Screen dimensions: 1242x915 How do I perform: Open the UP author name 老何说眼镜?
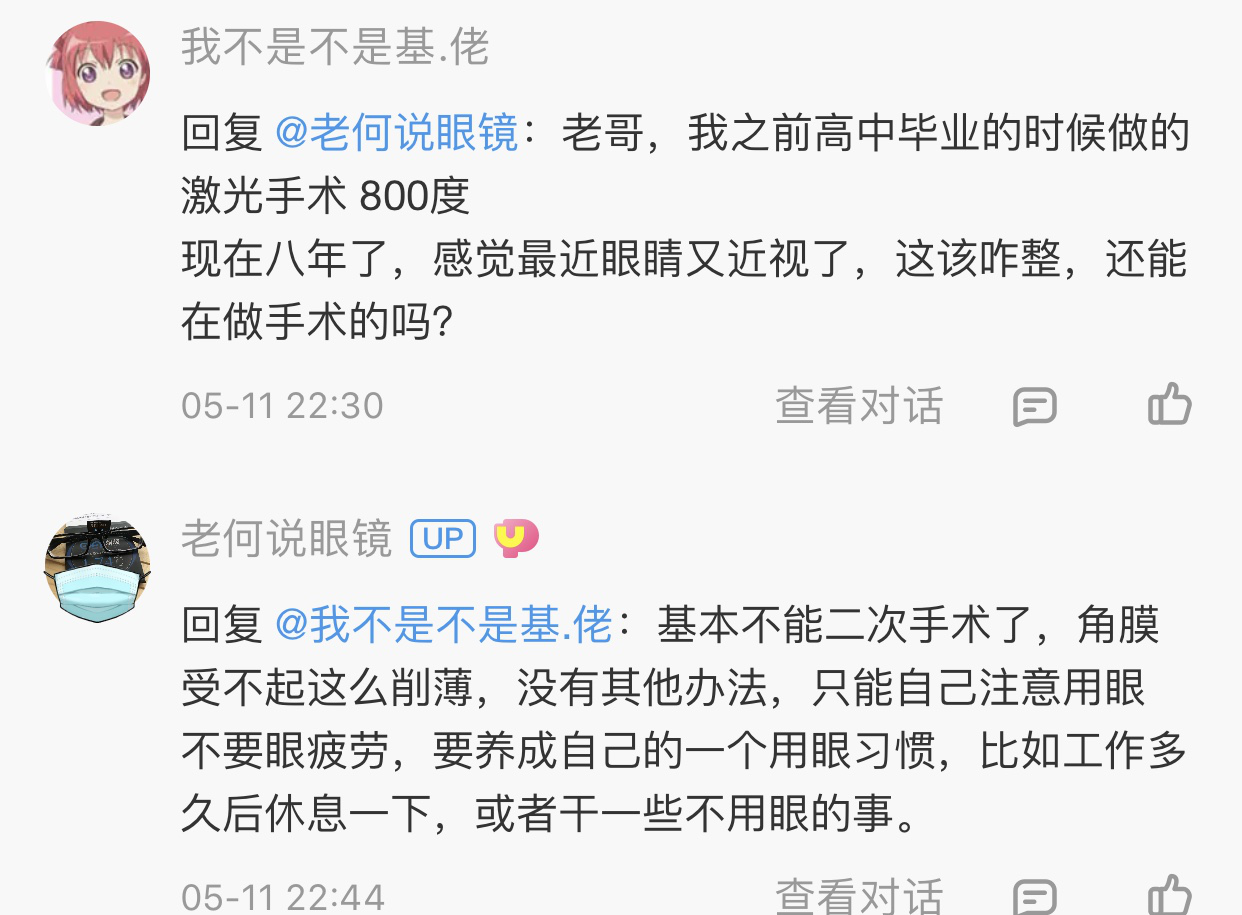(x=286, y=539)
